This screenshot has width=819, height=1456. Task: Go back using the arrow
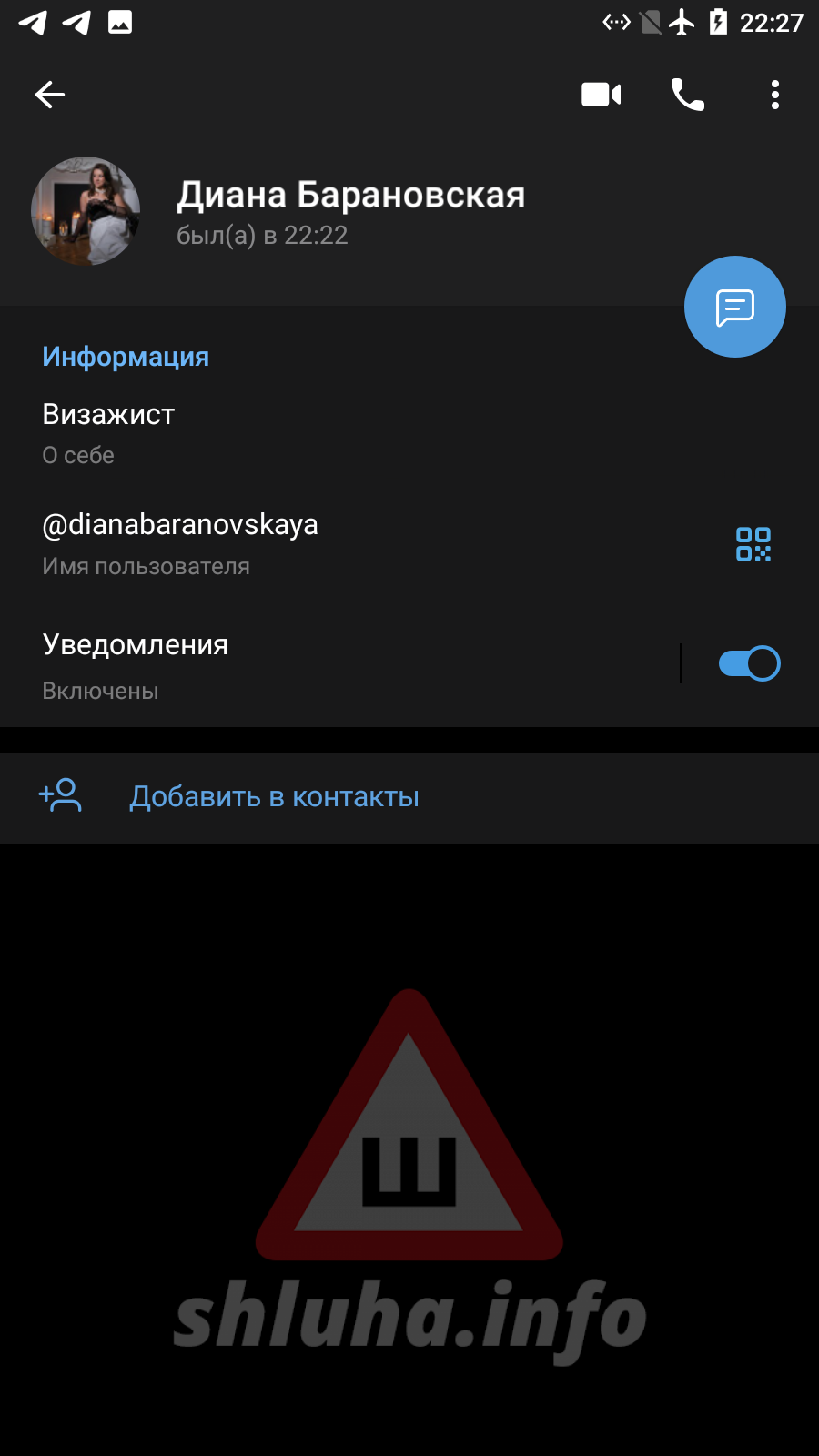coord(50,95)
